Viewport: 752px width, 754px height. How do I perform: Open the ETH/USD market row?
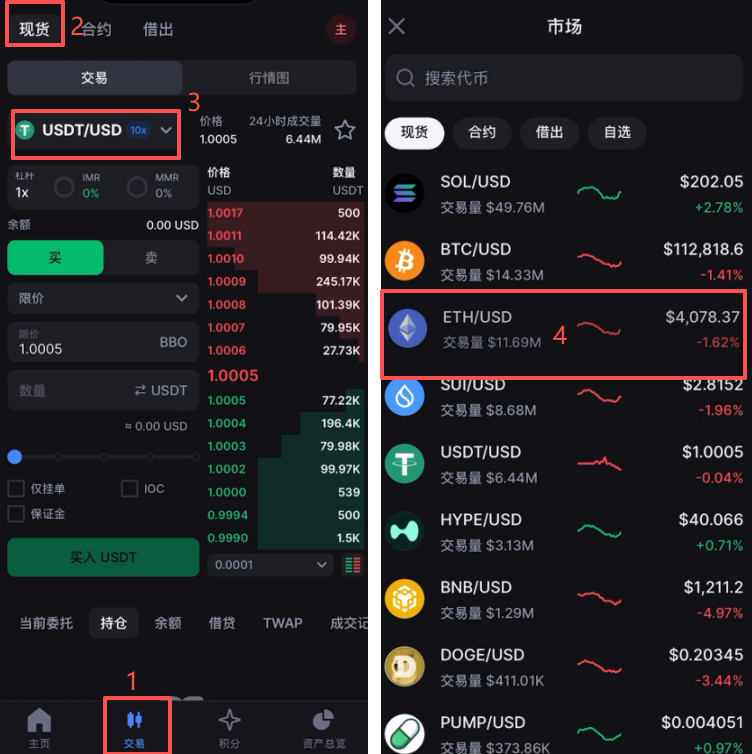(565, 329)
